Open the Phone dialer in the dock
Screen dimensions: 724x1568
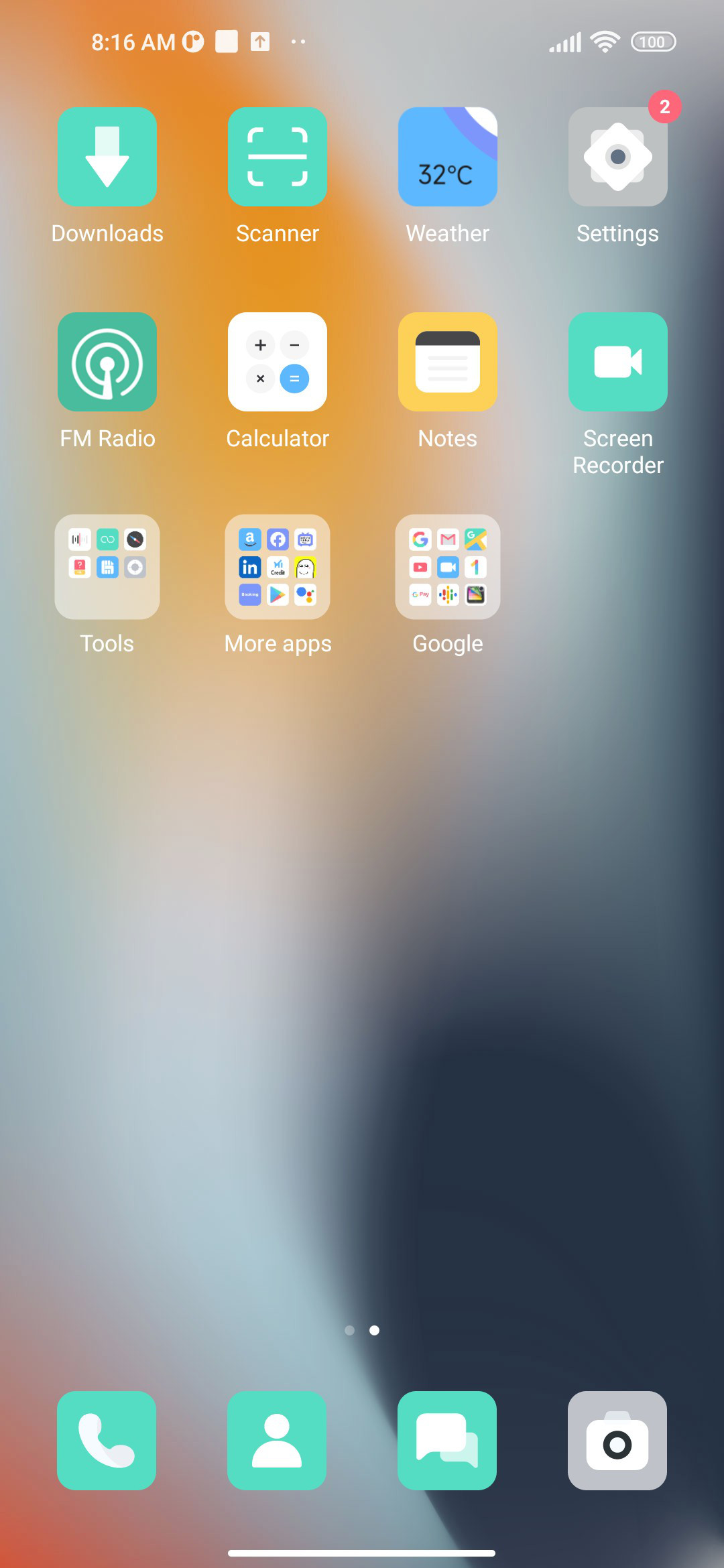(x=107, y=1441)
